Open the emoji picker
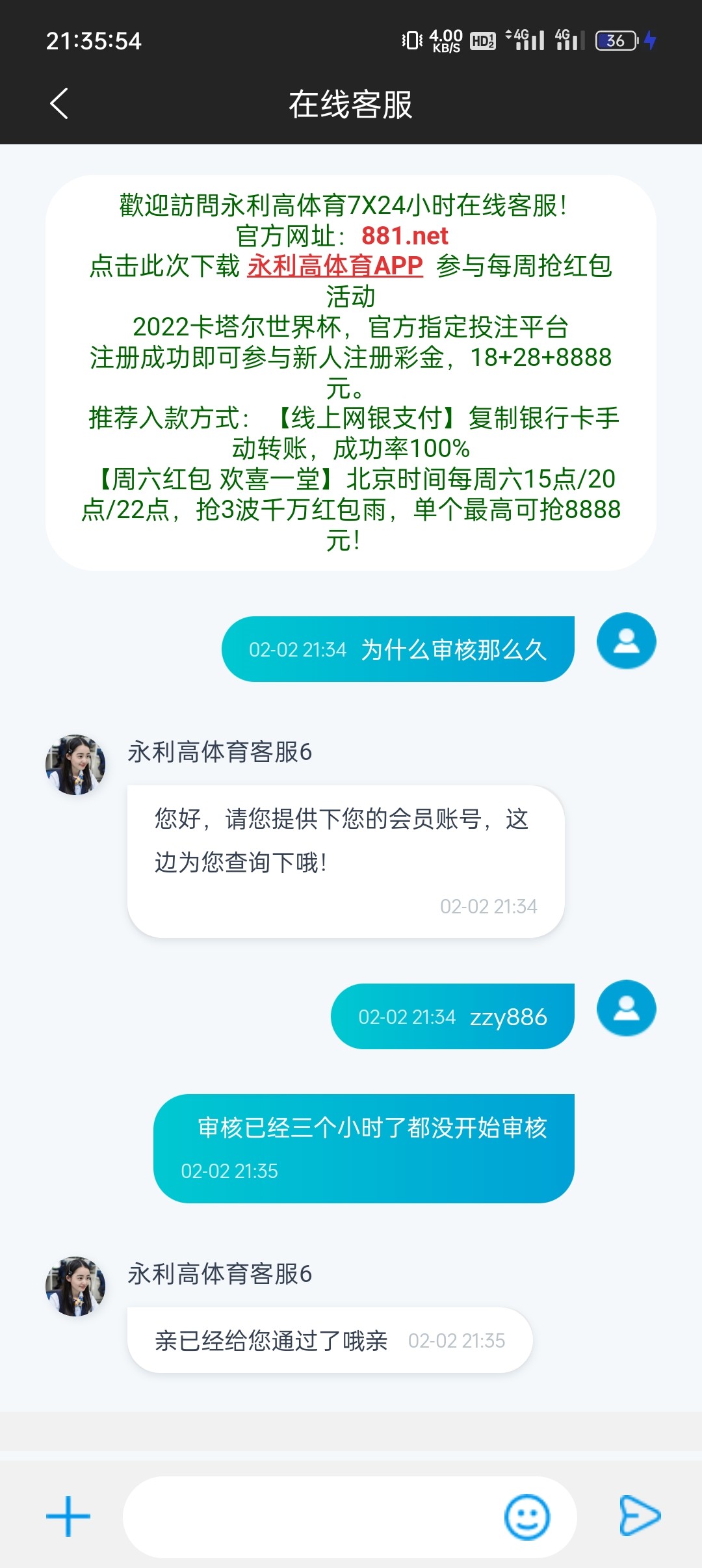Viewport: 702px width, 1568px height. click(526, 1516)
